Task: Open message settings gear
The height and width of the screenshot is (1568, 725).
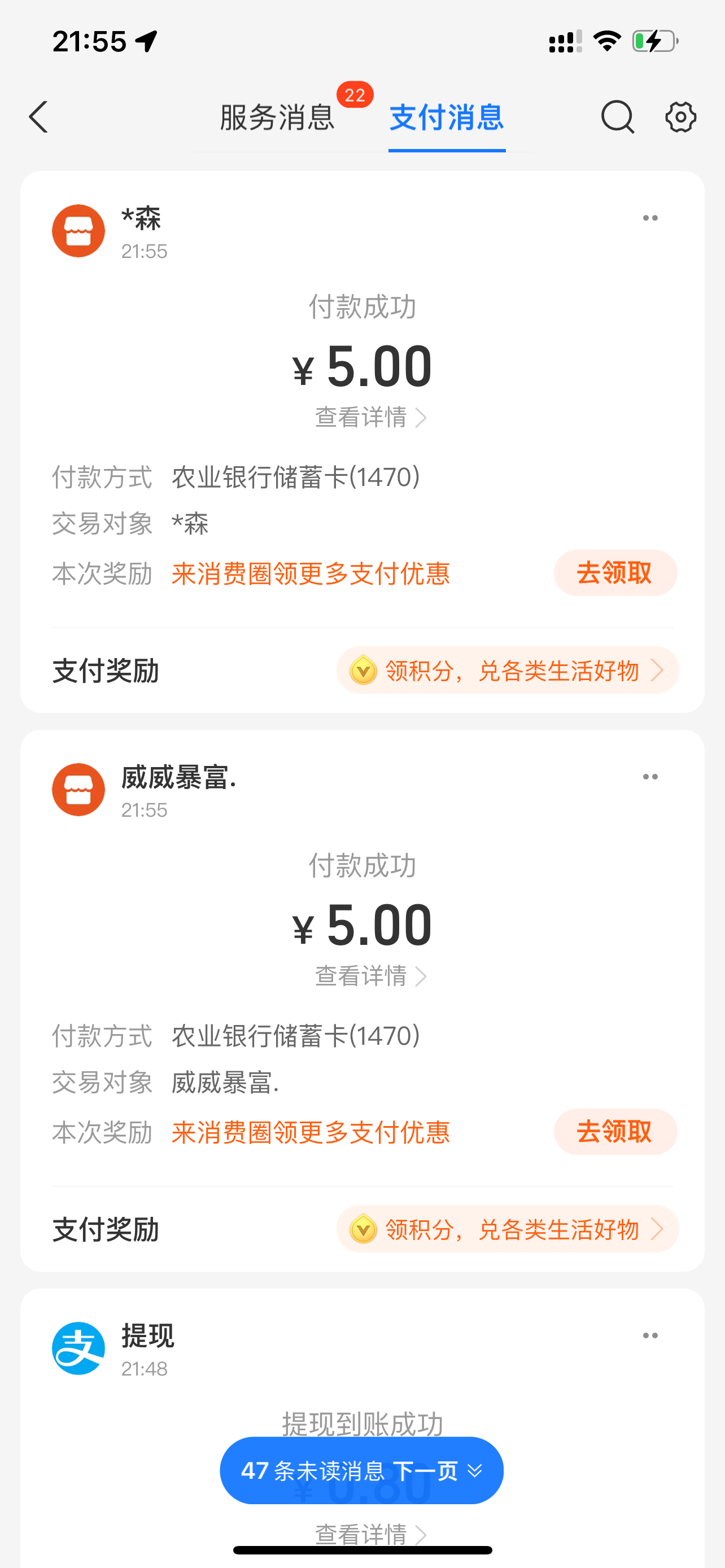Action: [x=680, y=117]
